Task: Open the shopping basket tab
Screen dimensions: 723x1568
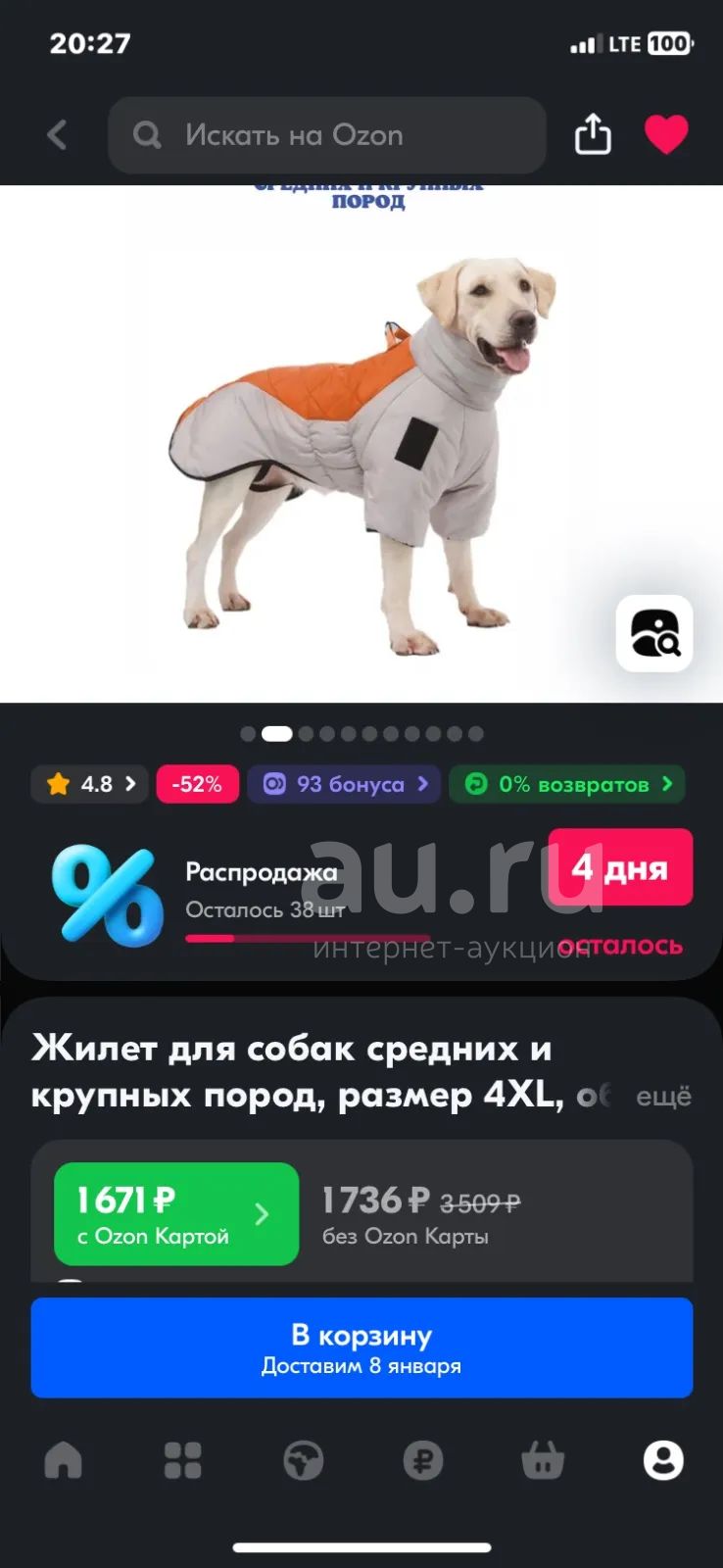Action: 543,1460
